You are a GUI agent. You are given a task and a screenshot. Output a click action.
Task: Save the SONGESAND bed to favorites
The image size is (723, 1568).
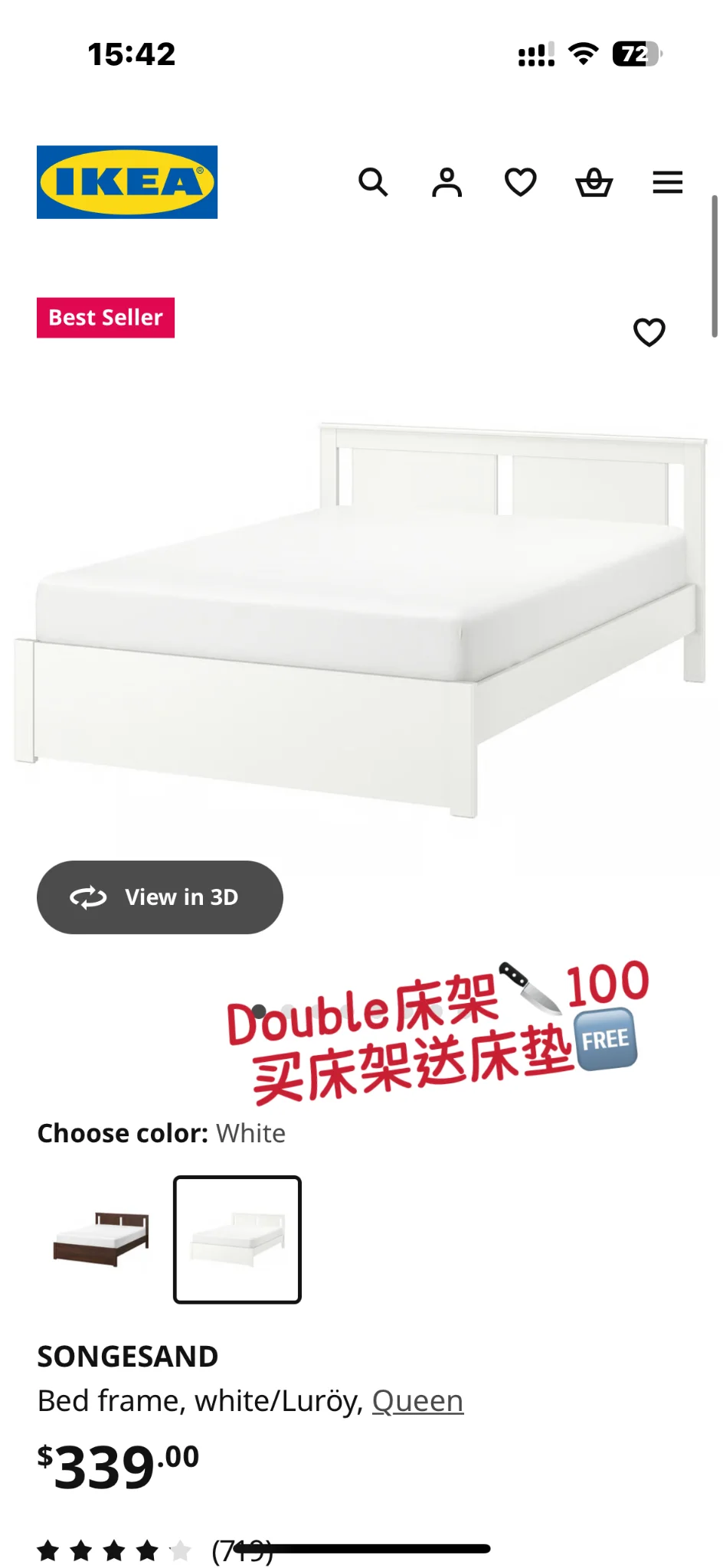(x=649, y=332)
